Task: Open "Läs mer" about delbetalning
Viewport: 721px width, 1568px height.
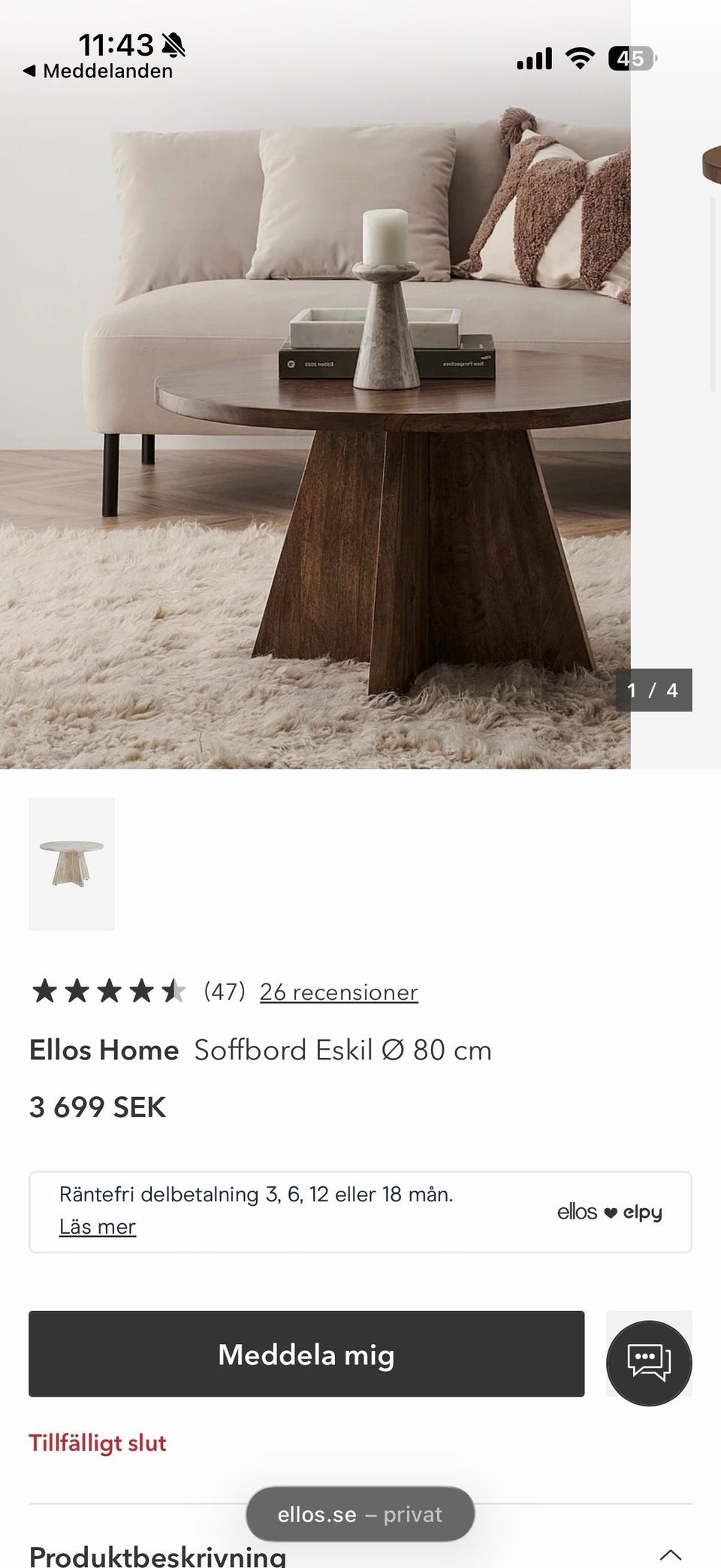Action: (97, 1225)
